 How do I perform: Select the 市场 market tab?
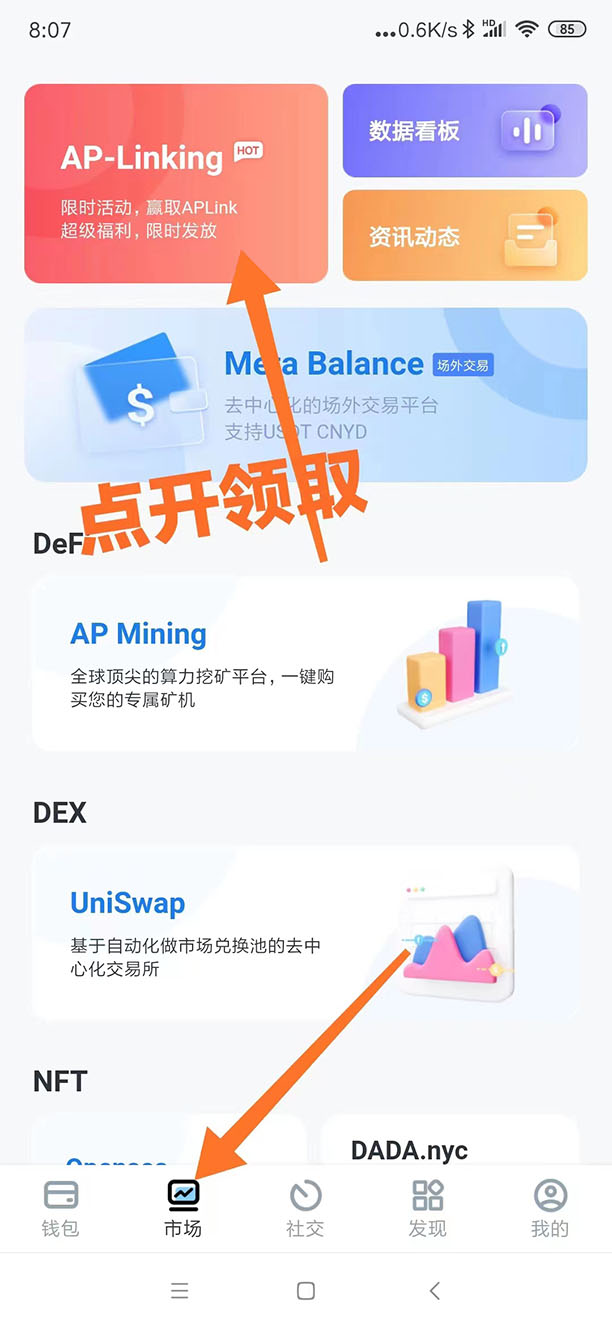183,1208
